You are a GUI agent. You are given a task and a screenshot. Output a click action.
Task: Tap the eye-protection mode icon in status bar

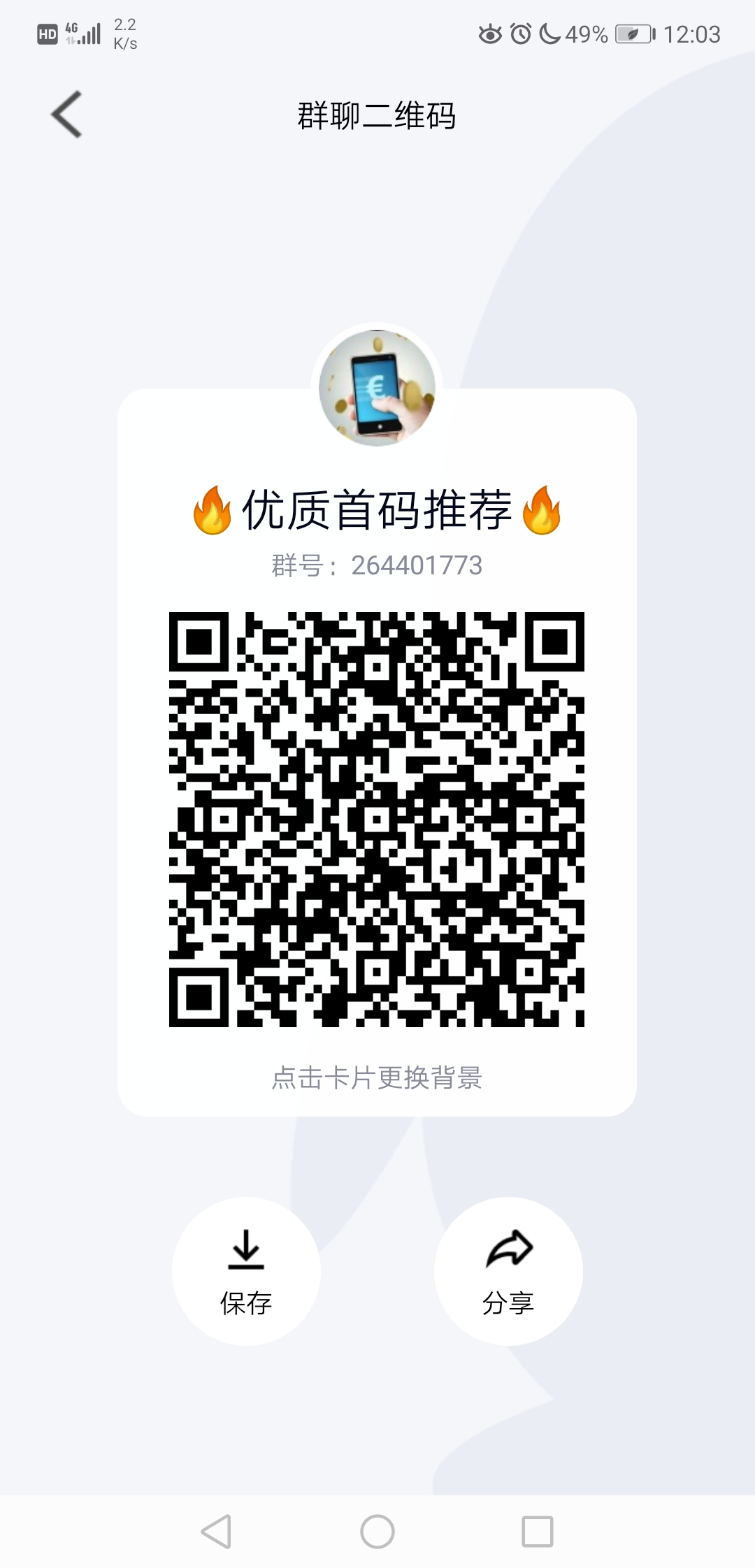[489, 34]
